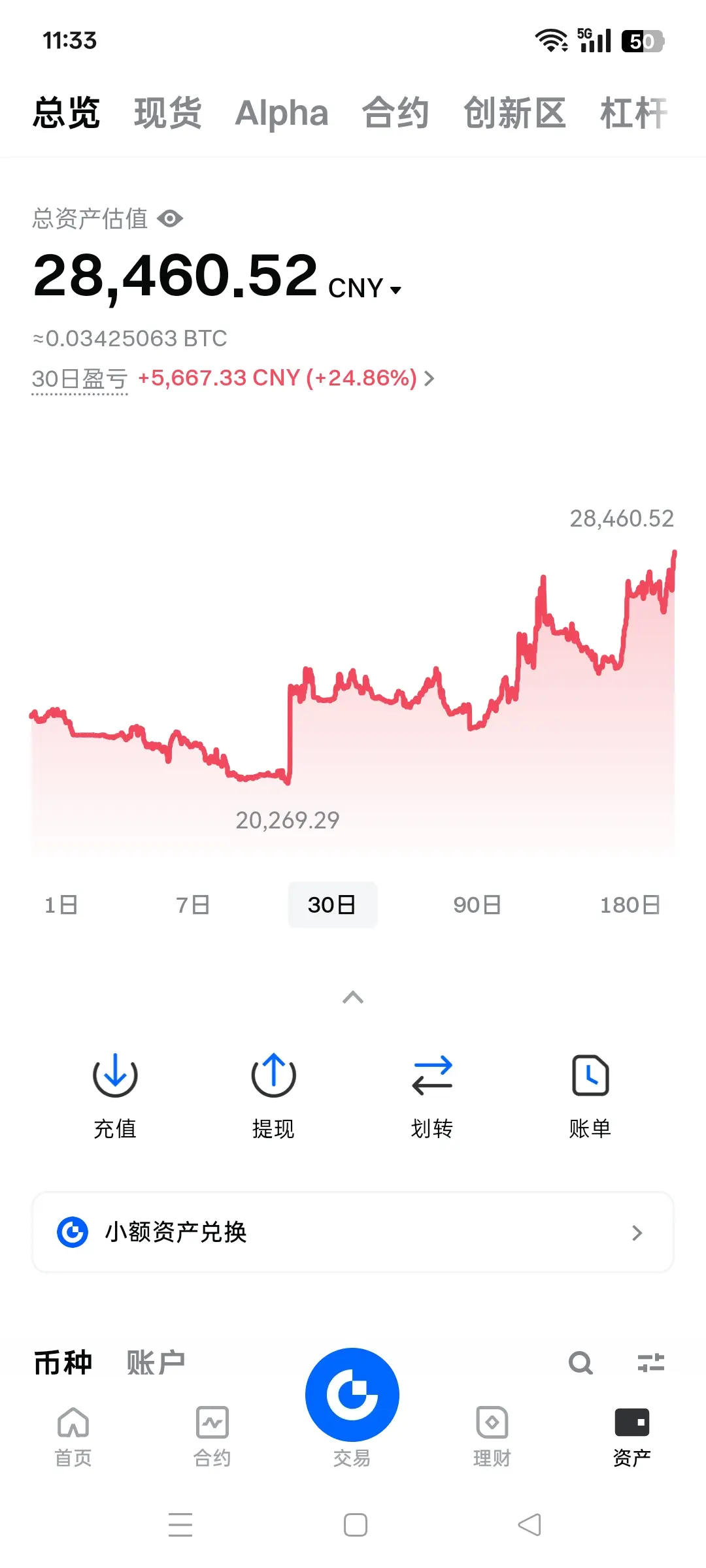The height and width of the screenshot is (1568, 706).
Task: Tap 提现 to withdraw funds
Action: point(273,1094)
